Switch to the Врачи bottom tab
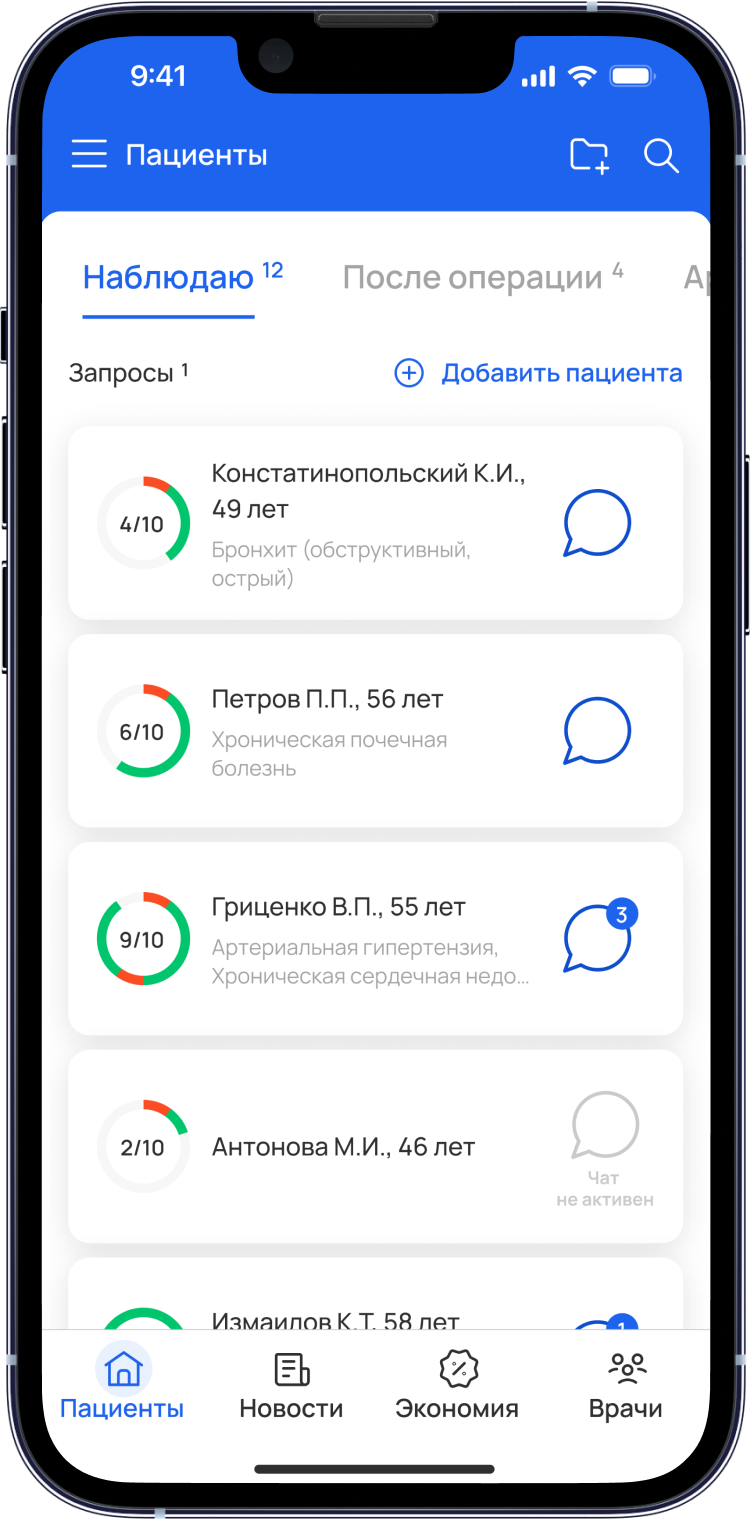The height and width of the screenshot is (1519, 750). click(626, 1387)
